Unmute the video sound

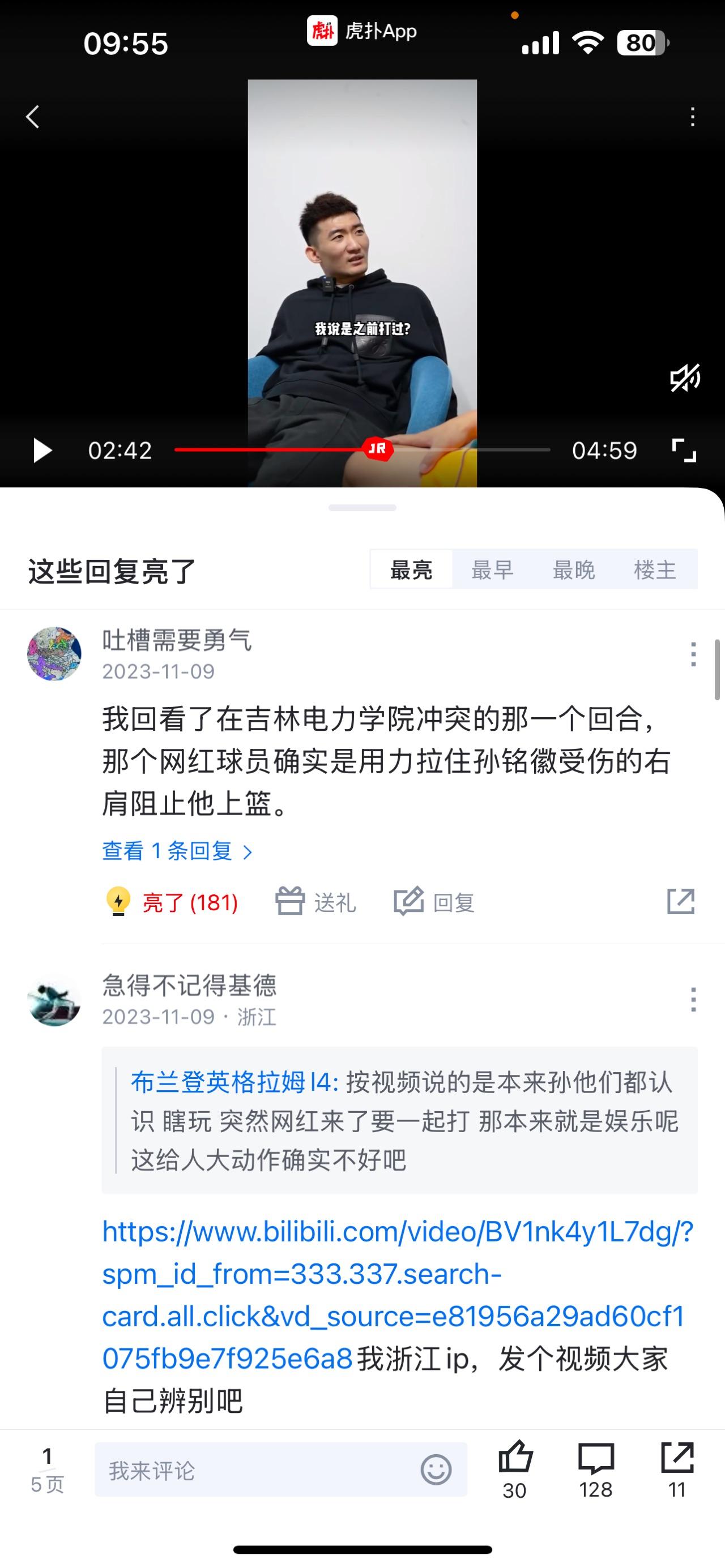click(x=685, y=379)
